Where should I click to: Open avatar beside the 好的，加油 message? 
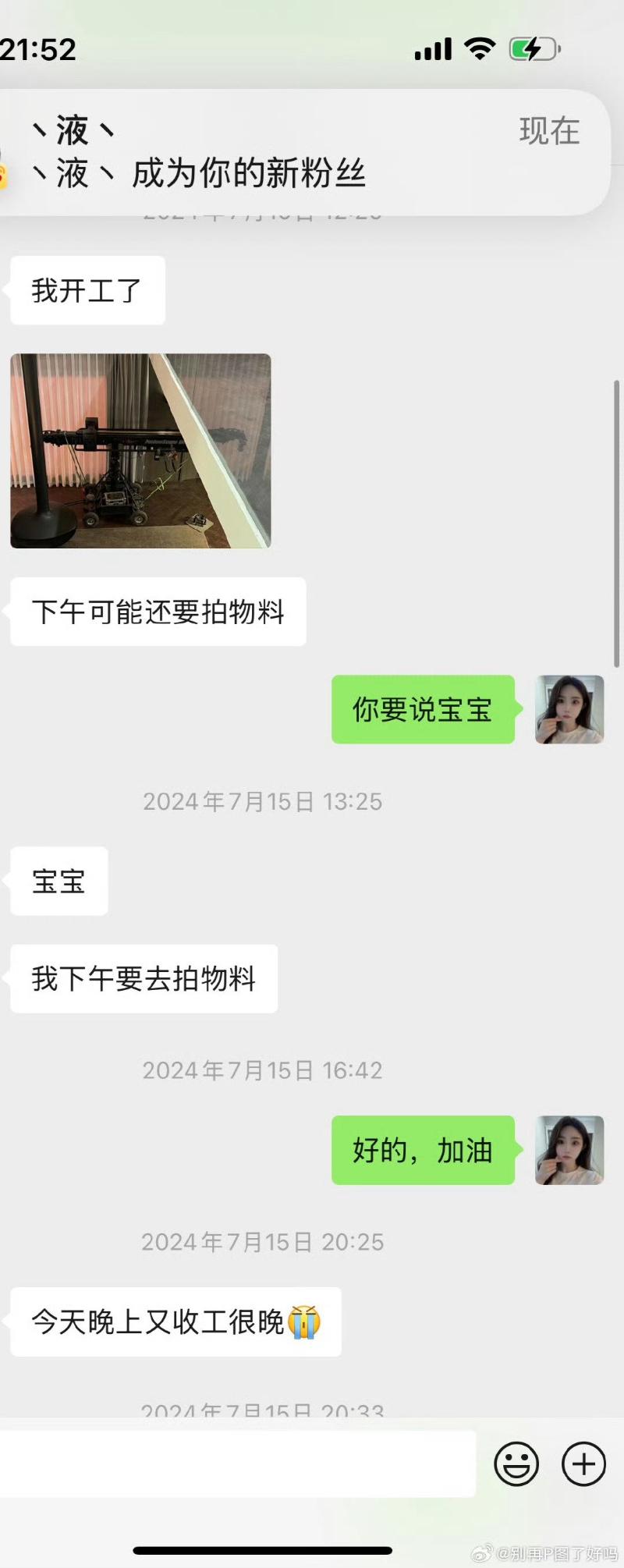(569, 1150)
